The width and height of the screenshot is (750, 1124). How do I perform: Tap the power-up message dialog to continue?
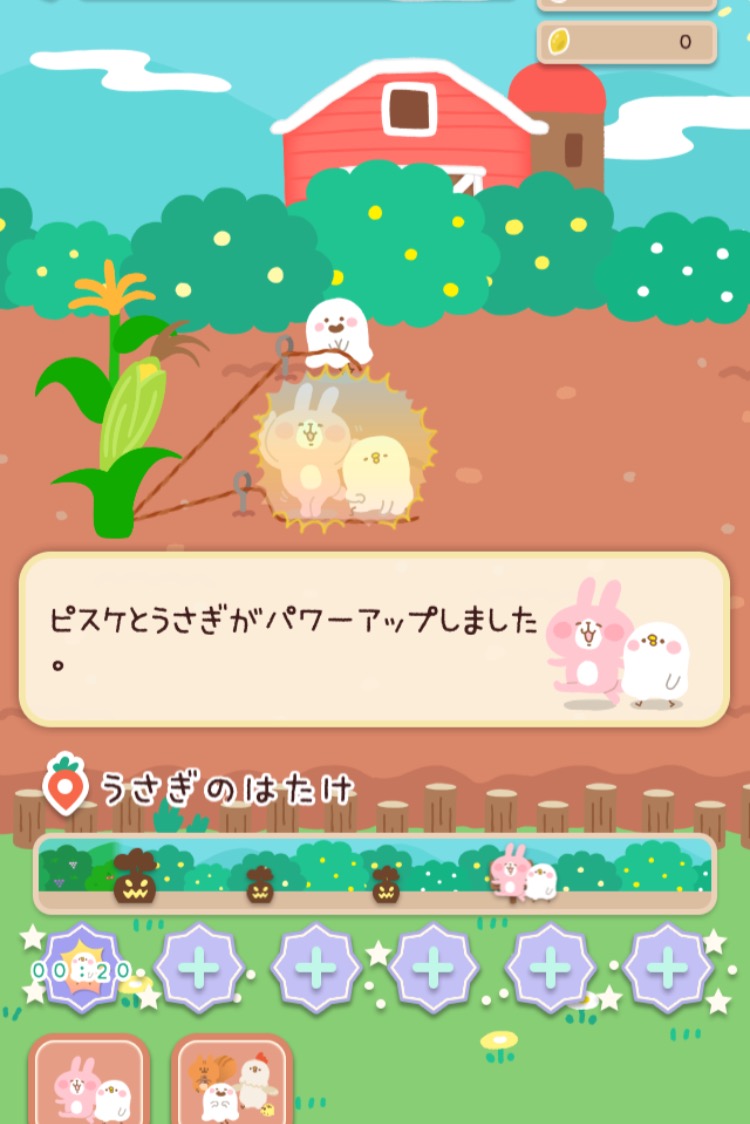pyautogui.click(x=374, y=638)
